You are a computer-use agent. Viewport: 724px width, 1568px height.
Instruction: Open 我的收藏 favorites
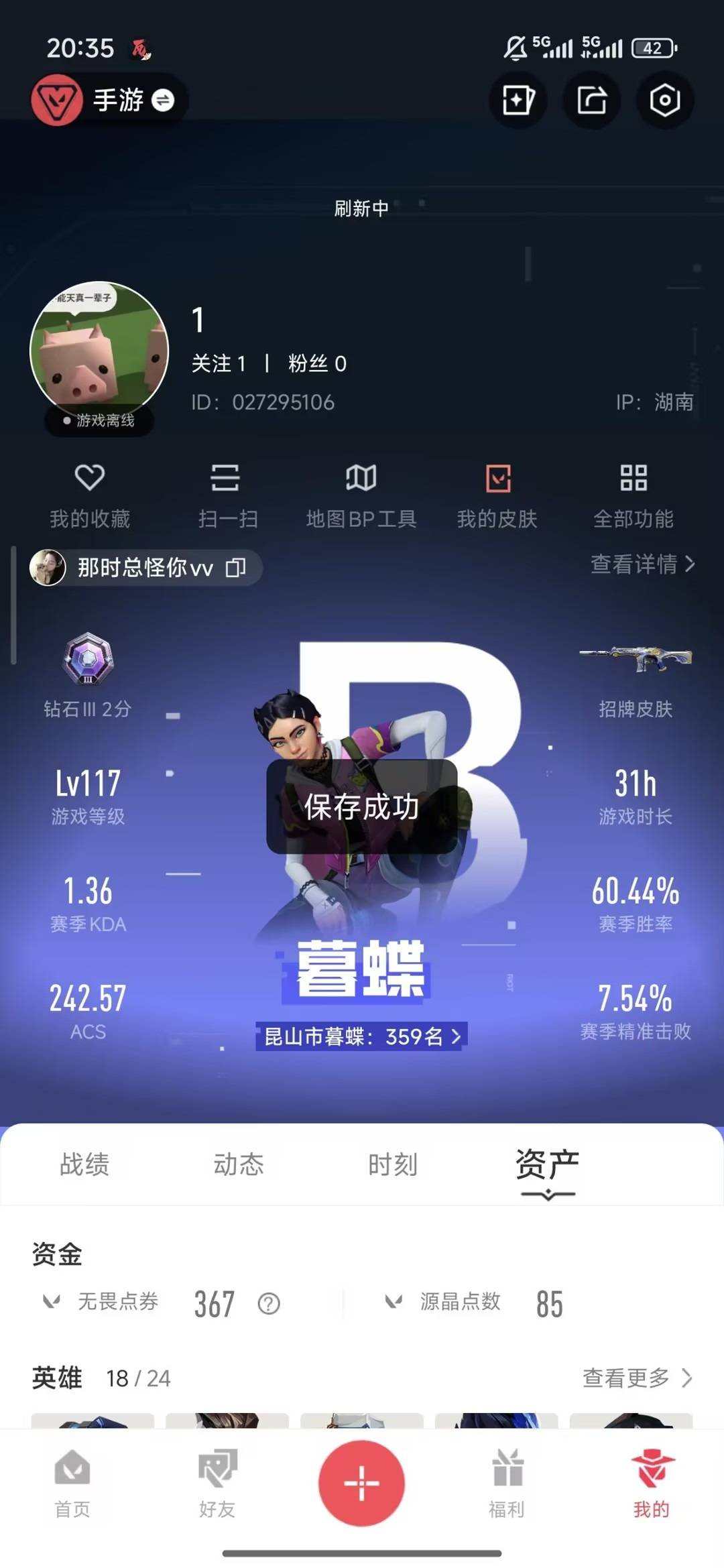pos(90,495)
